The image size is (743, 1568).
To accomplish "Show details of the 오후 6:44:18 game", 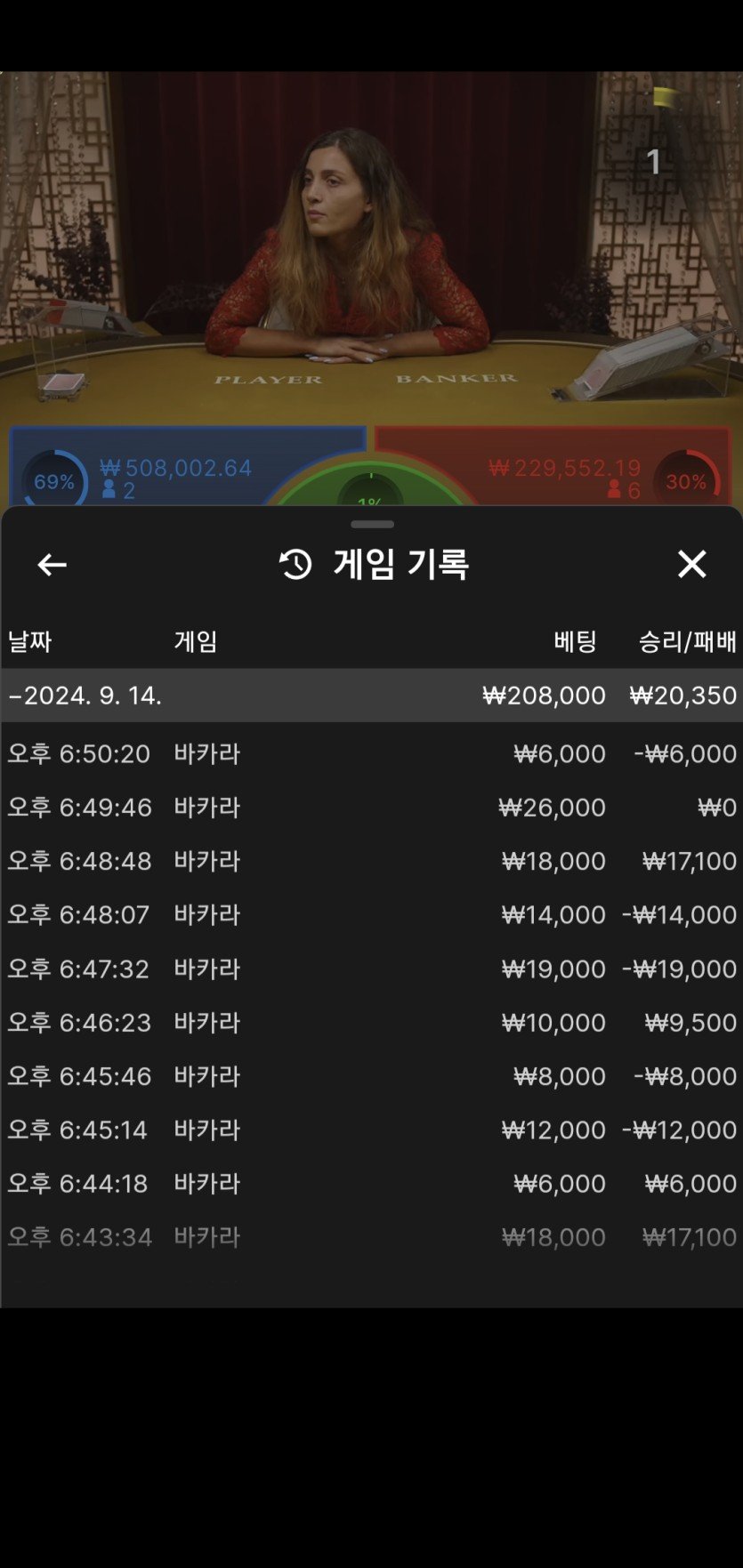I will click(371, 1184).
